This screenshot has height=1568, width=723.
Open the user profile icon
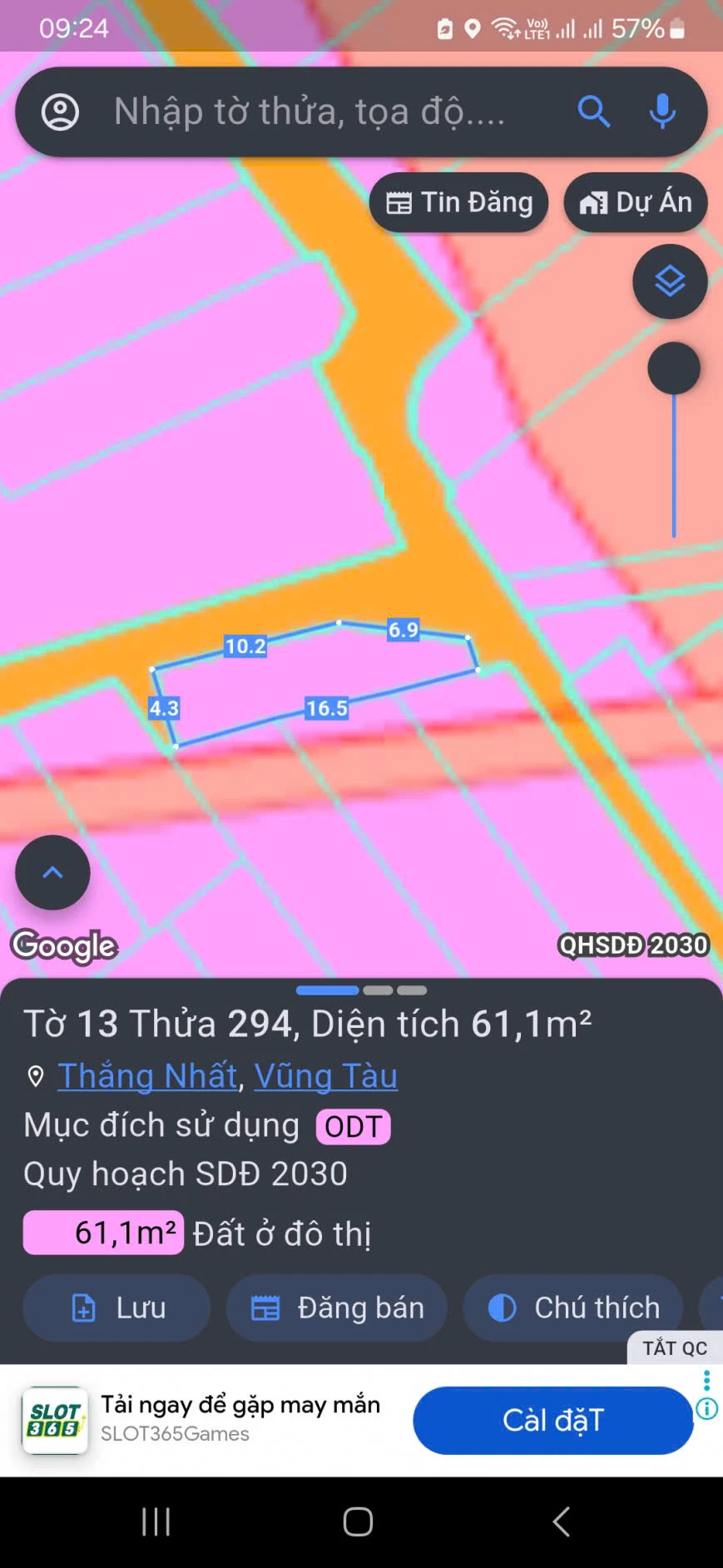tap(61, 112)
